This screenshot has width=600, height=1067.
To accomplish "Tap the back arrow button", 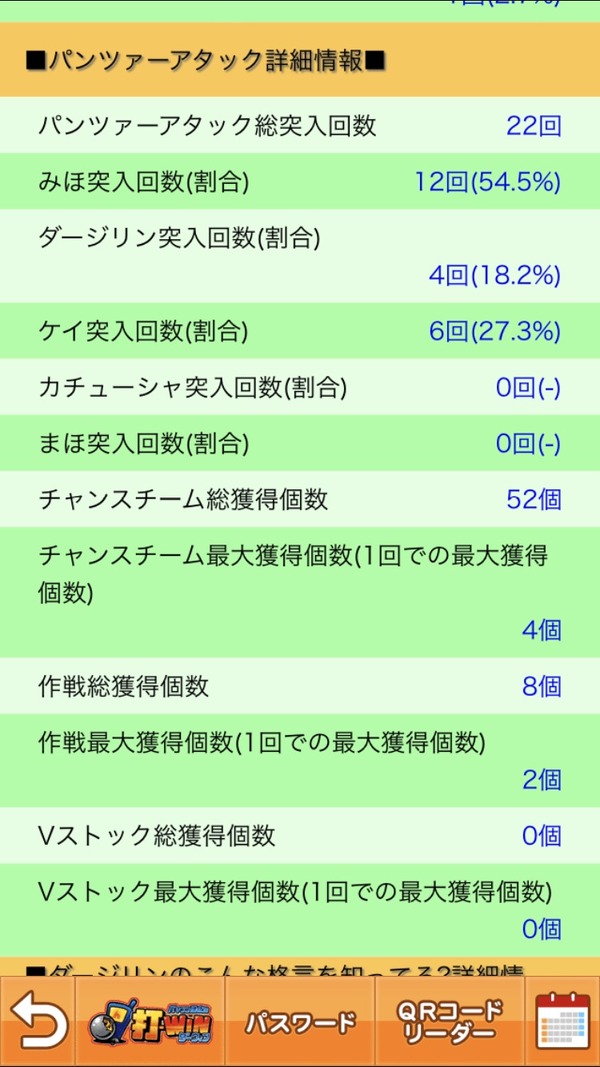I will [x=37, y=1021].
